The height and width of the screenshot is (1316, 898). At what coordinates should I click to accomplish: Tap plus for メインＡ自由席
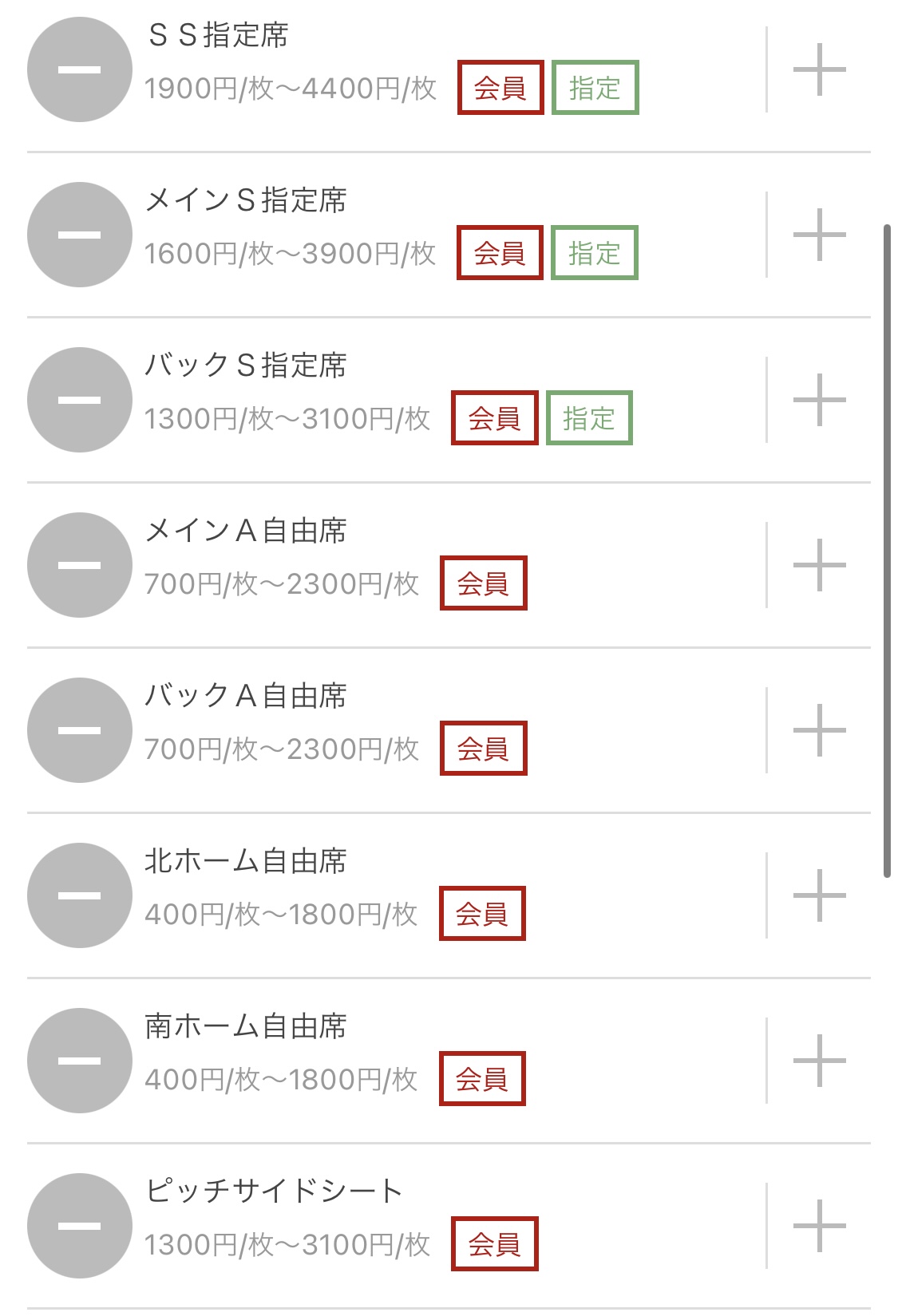pyautogui.click(x=819, y=565)
